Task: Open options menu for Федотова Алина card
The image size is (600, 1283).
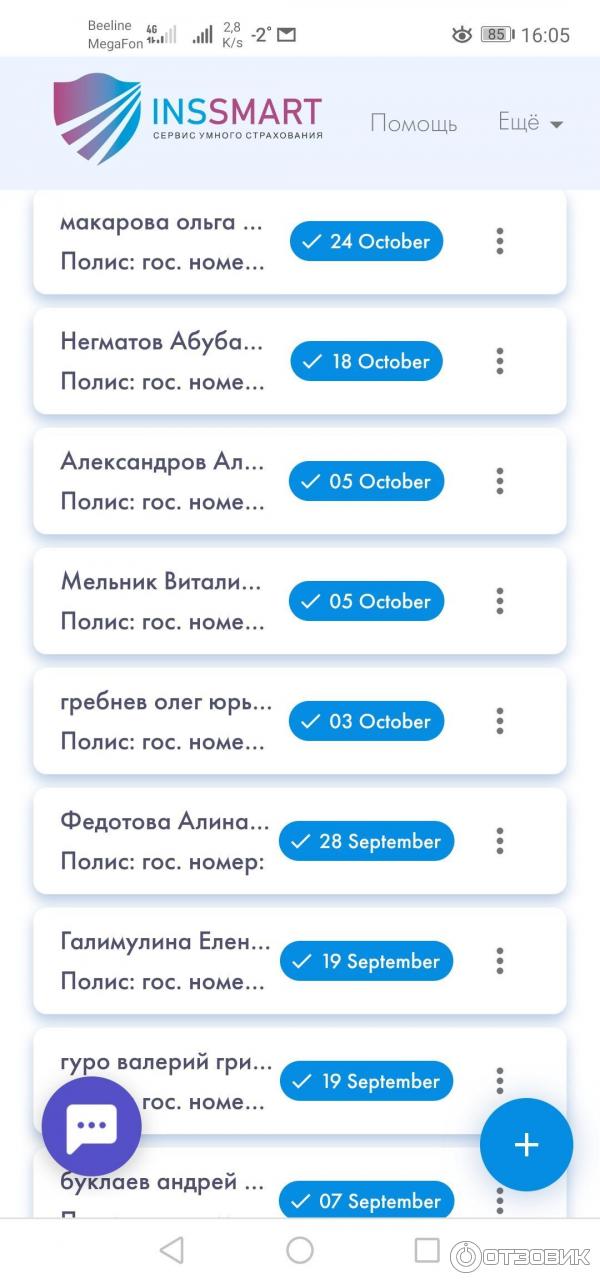Action: click(499, 841)
